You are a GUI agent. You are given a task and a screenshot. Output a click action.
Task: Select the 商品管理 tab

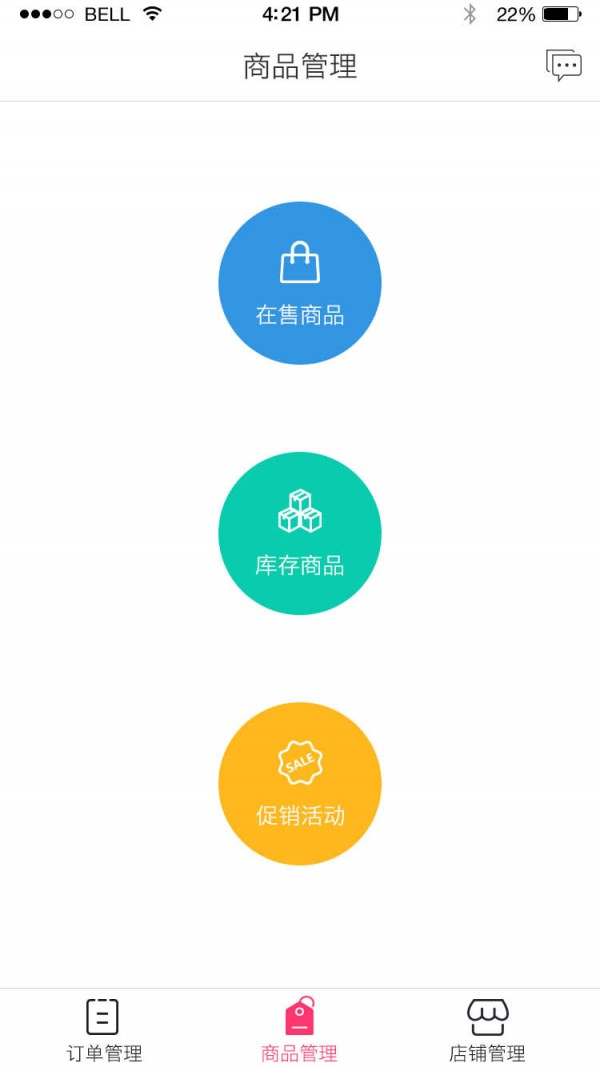(x=299, y=1030)
